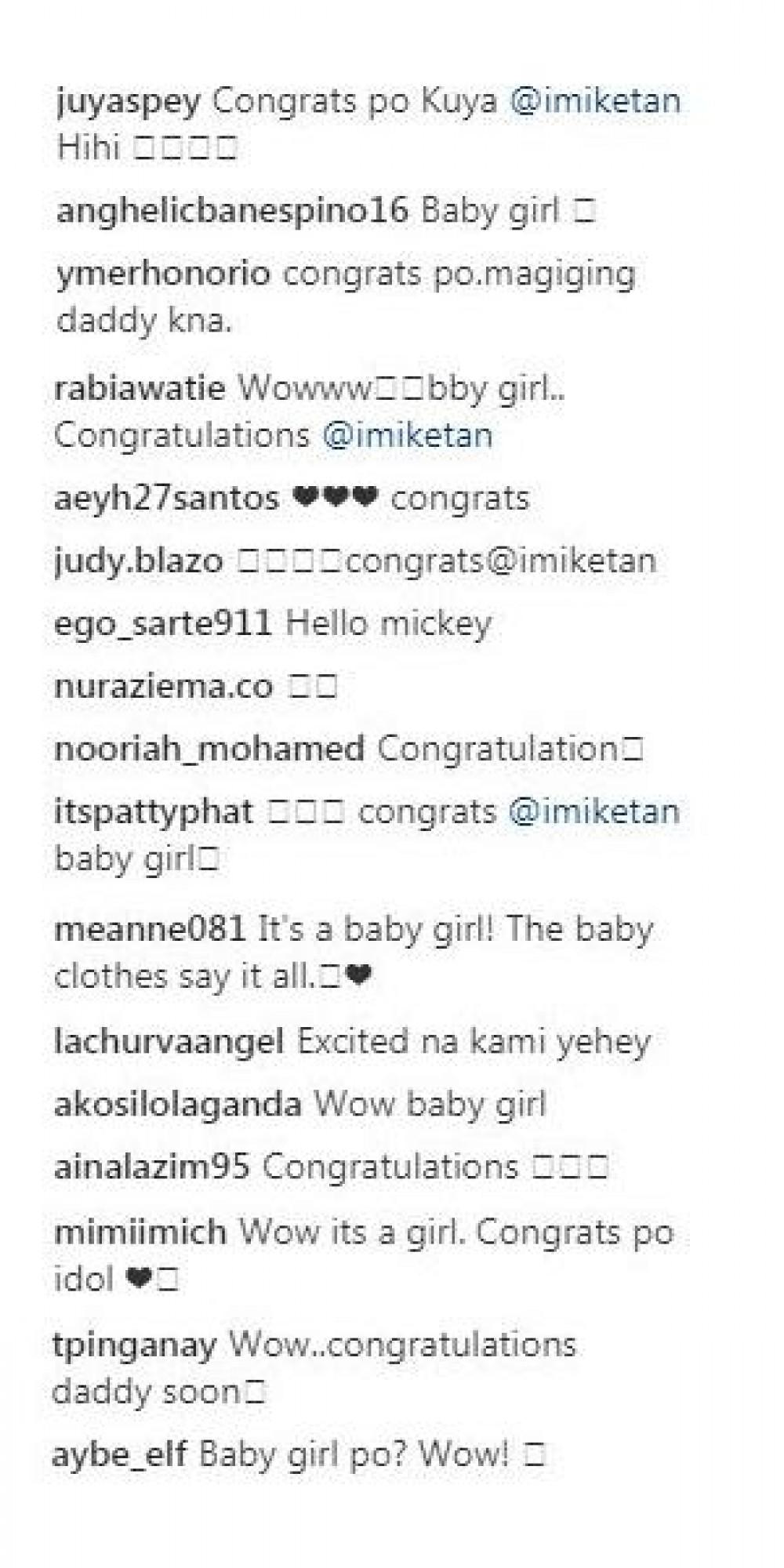
Task: View anghelicbanespino16's profile
Action: point(232,211)
